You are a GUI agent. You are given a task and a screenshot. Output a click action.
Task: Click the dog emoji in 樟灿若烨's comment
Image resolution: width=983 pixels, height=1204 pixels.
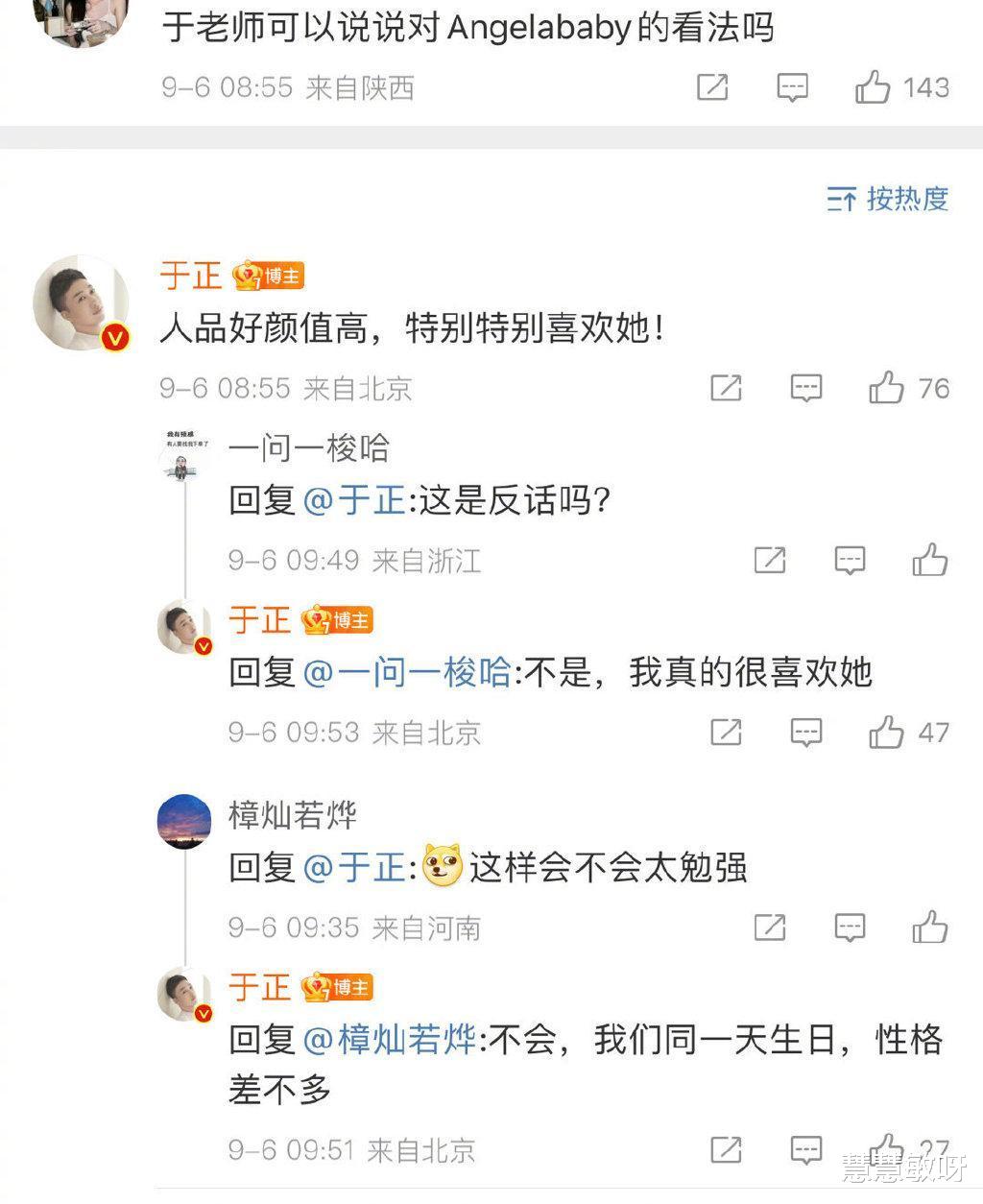pyautogui.click(x=442, y=867)
